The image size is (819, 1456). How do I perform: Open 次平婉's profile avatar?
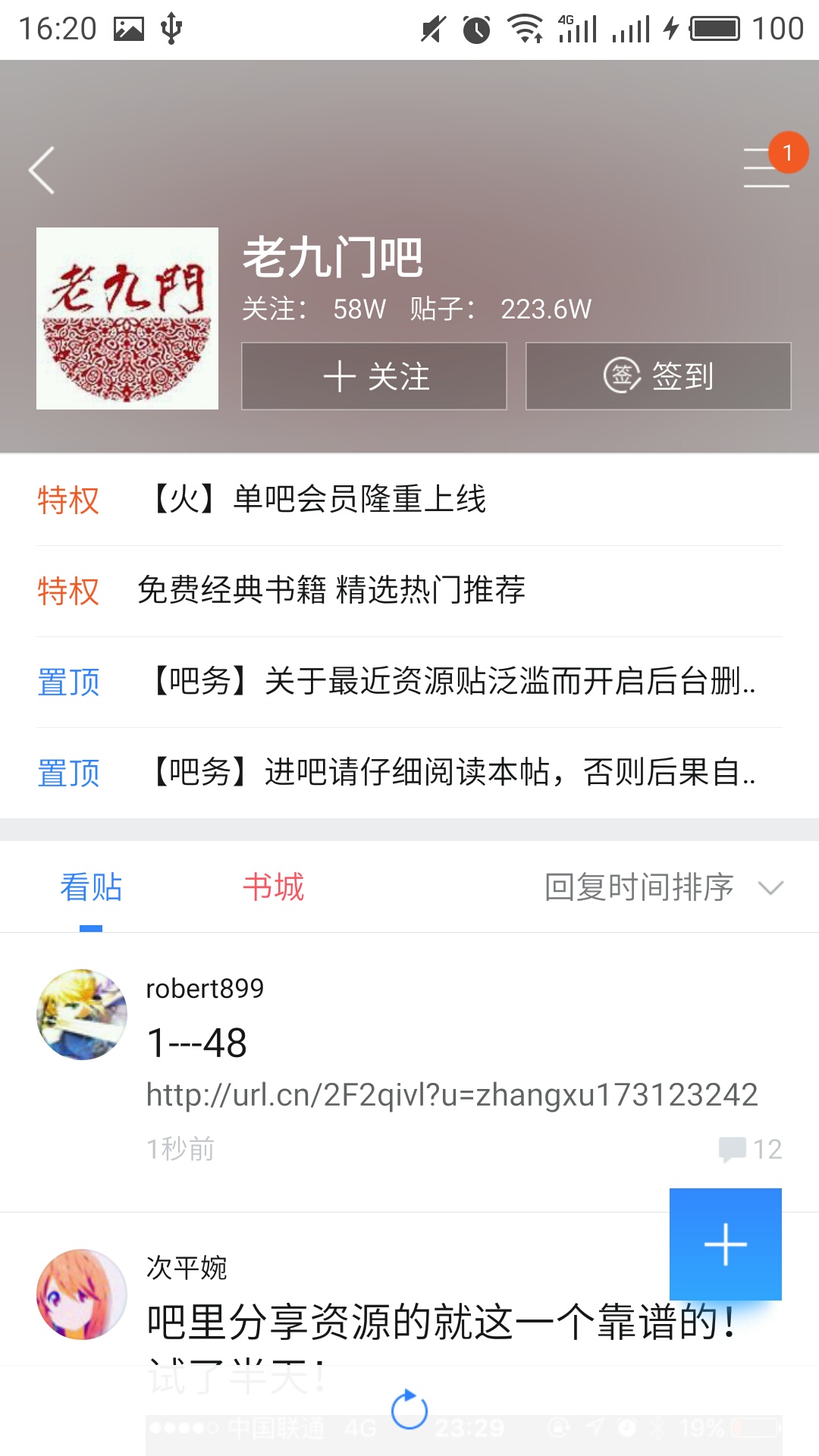pos(81,1294)
